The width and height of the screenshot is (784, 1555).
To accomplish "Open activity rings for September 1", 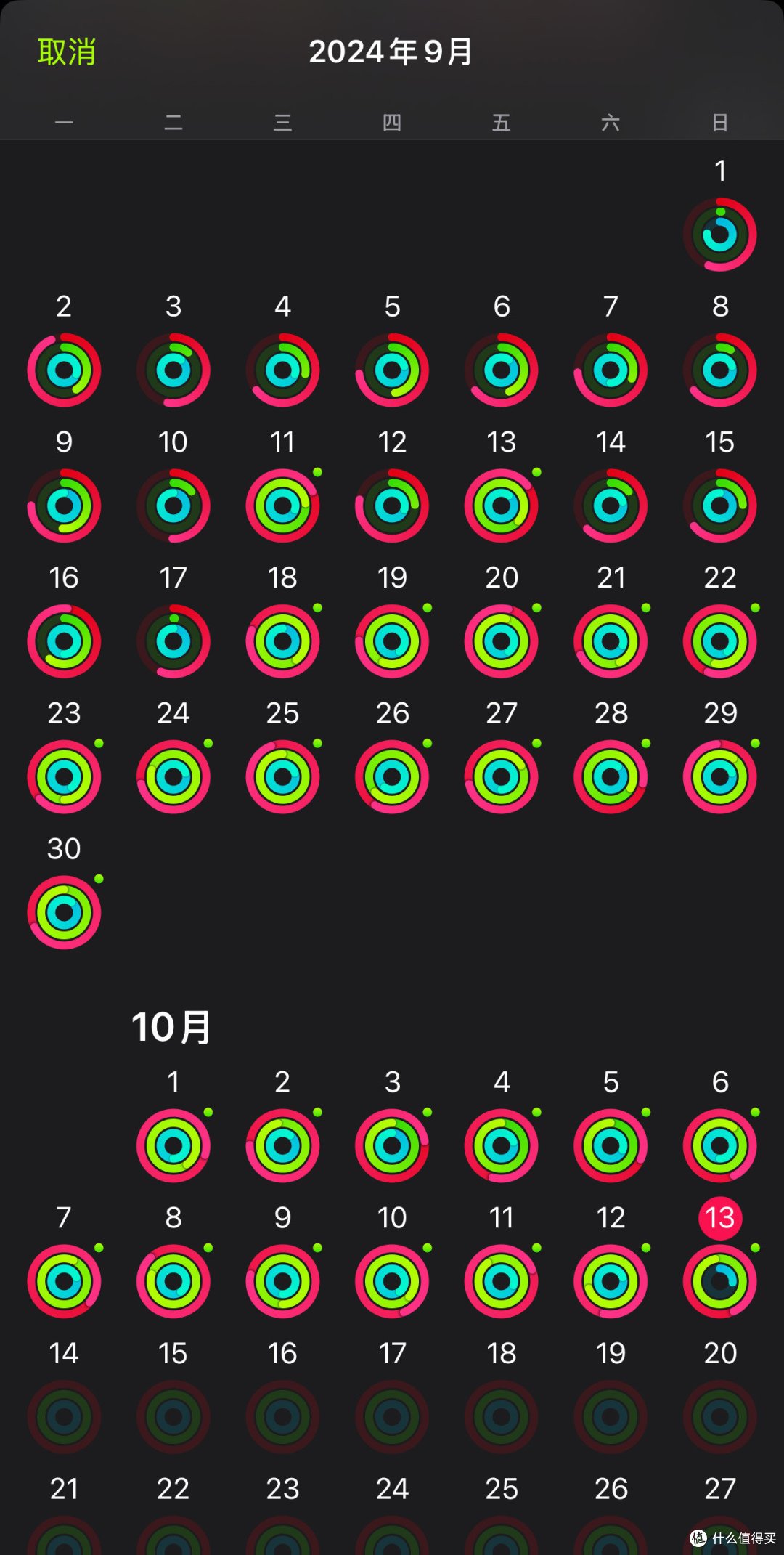I will (719, 235).
